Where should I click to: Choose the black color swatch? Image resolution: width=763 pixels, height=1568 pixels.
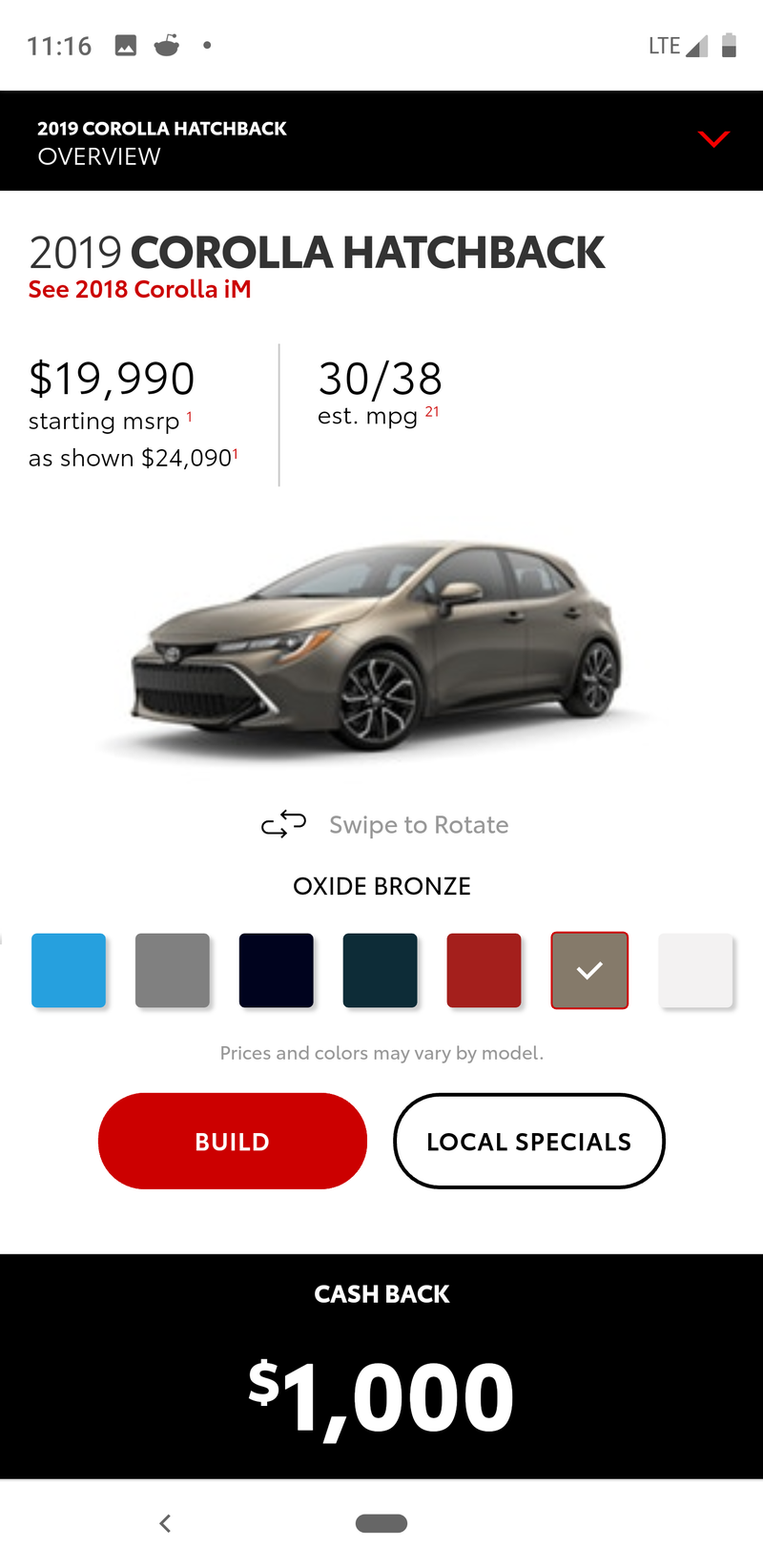(x=277, y=970)
